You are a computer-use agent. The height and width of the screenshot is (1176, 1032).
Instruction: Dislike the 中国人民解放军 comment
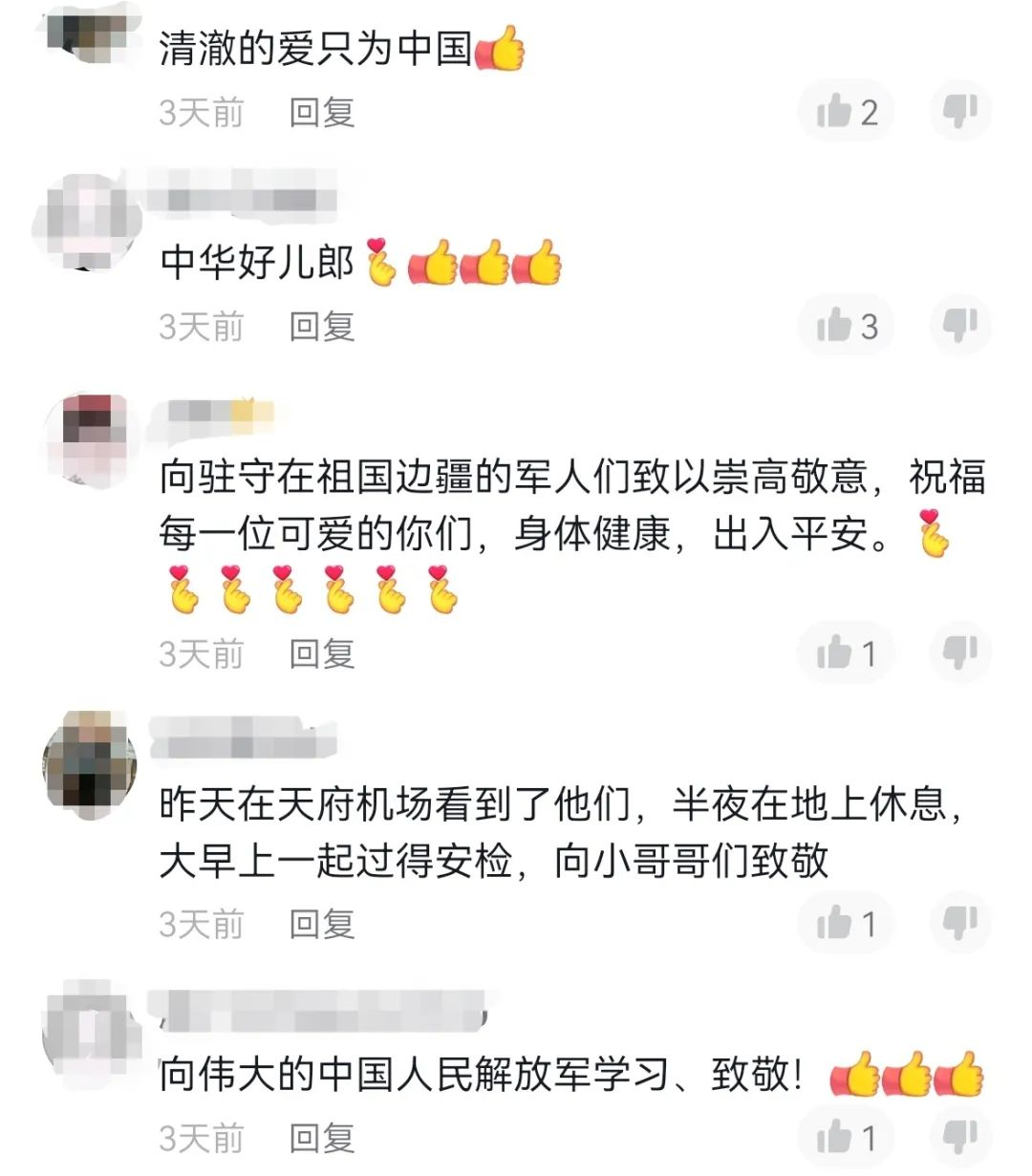click(x=959, y=1136)
